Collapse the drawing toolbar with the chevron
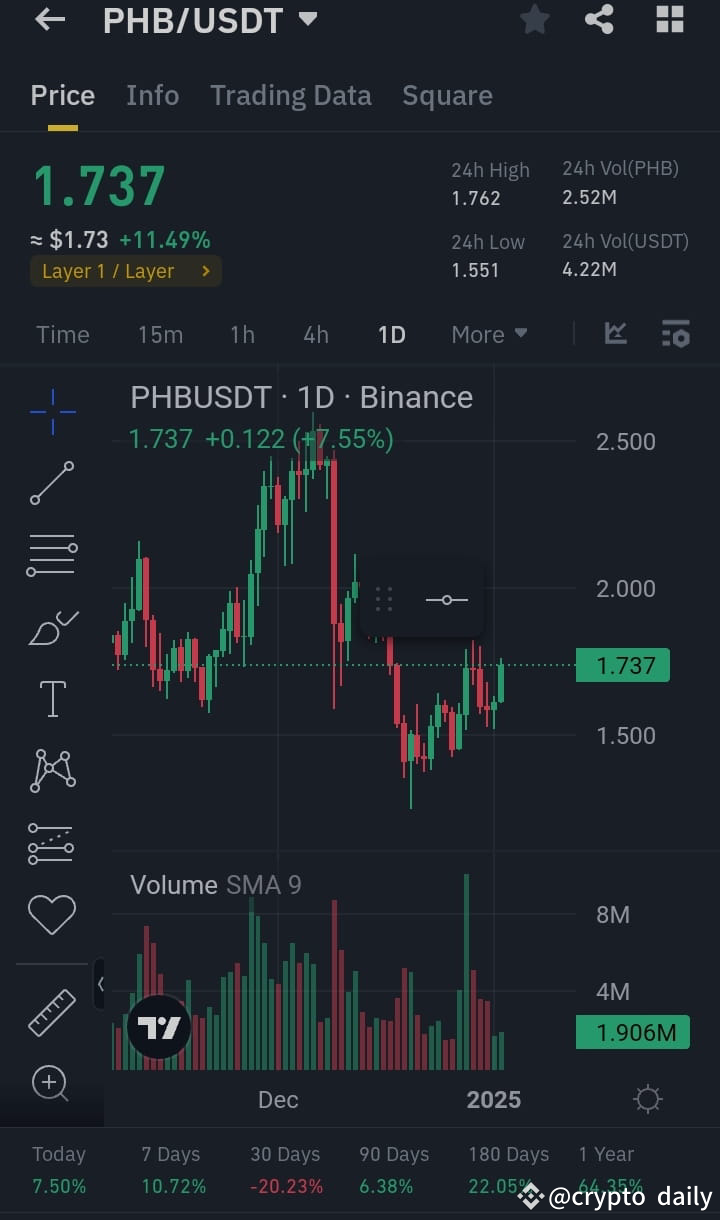The width and height of the screenshot is (720, 1220). click(100, 984)
